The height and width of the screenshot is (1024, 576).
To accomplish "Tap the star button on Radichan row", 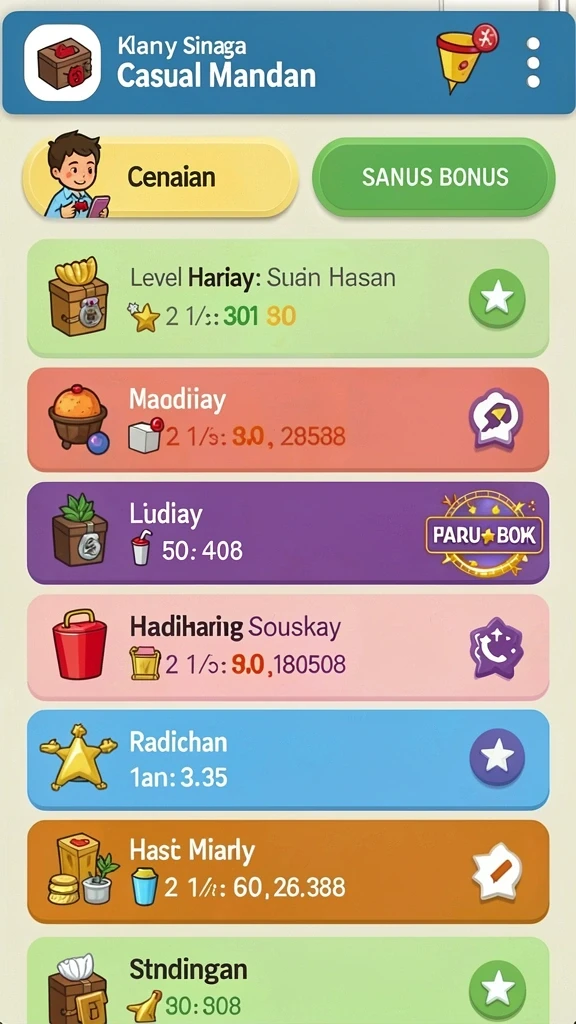I will pyautogui.click(x=497, y=757).
